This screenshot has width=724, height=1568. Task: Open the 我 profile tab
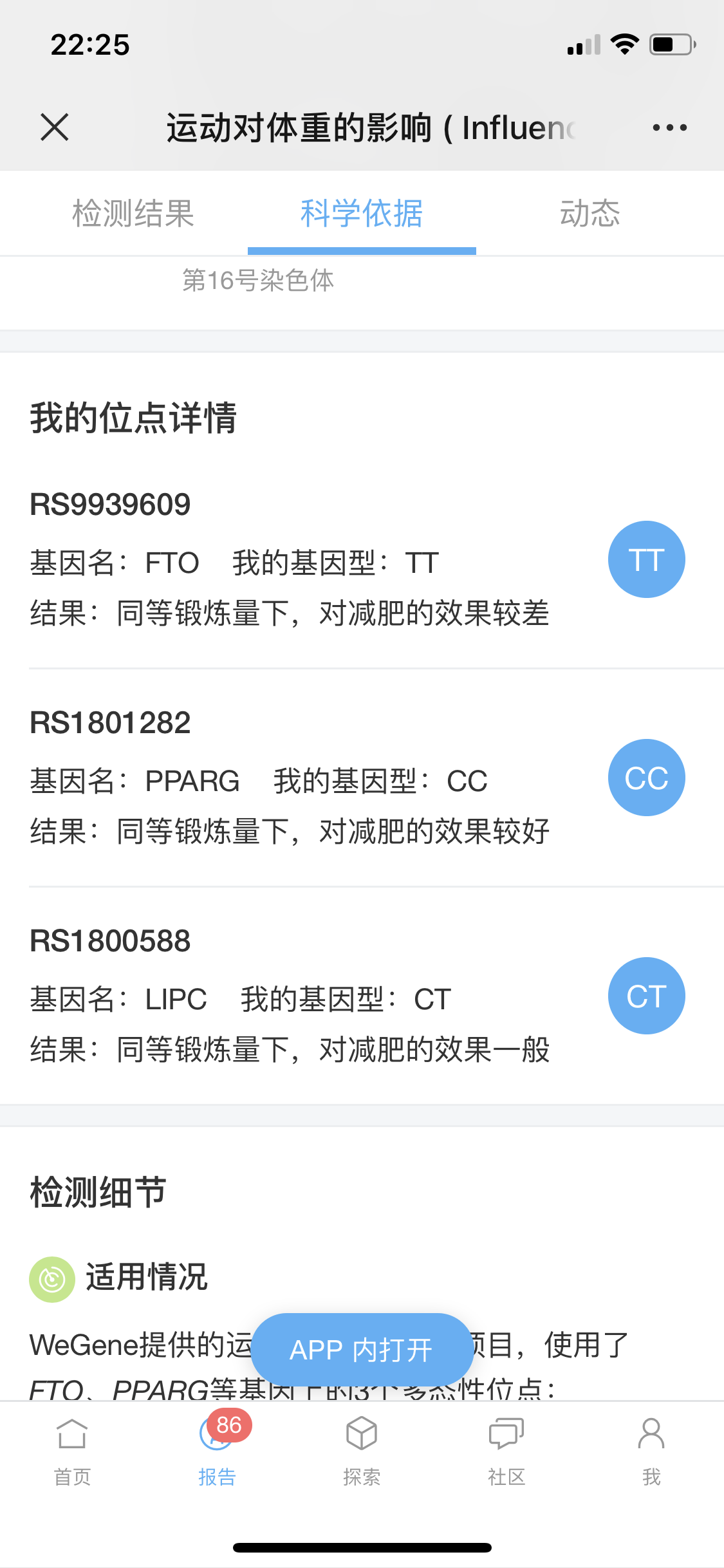click(651, 1452)
